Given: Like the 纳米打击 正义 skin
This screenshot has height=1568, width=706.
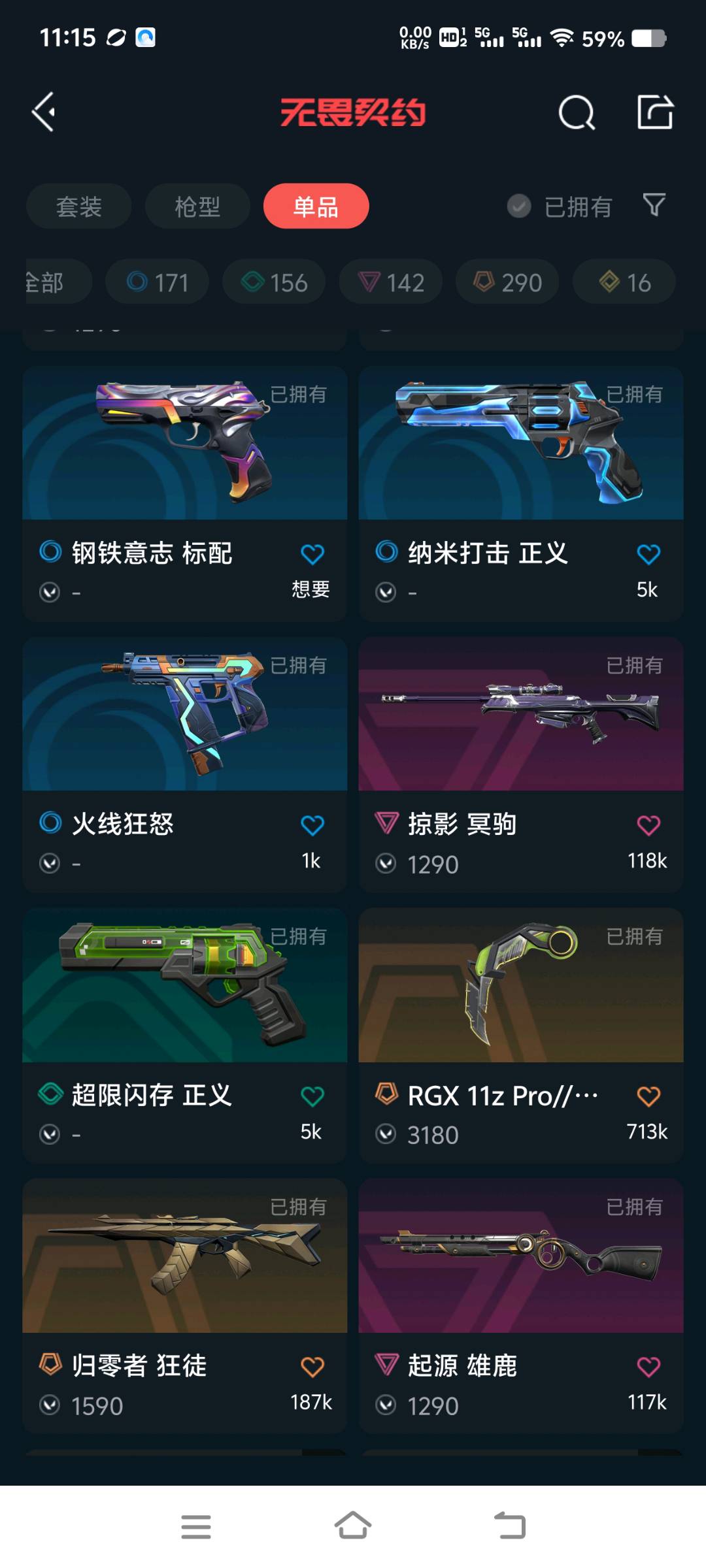Looking at the screenshot, I should (648, 555).
